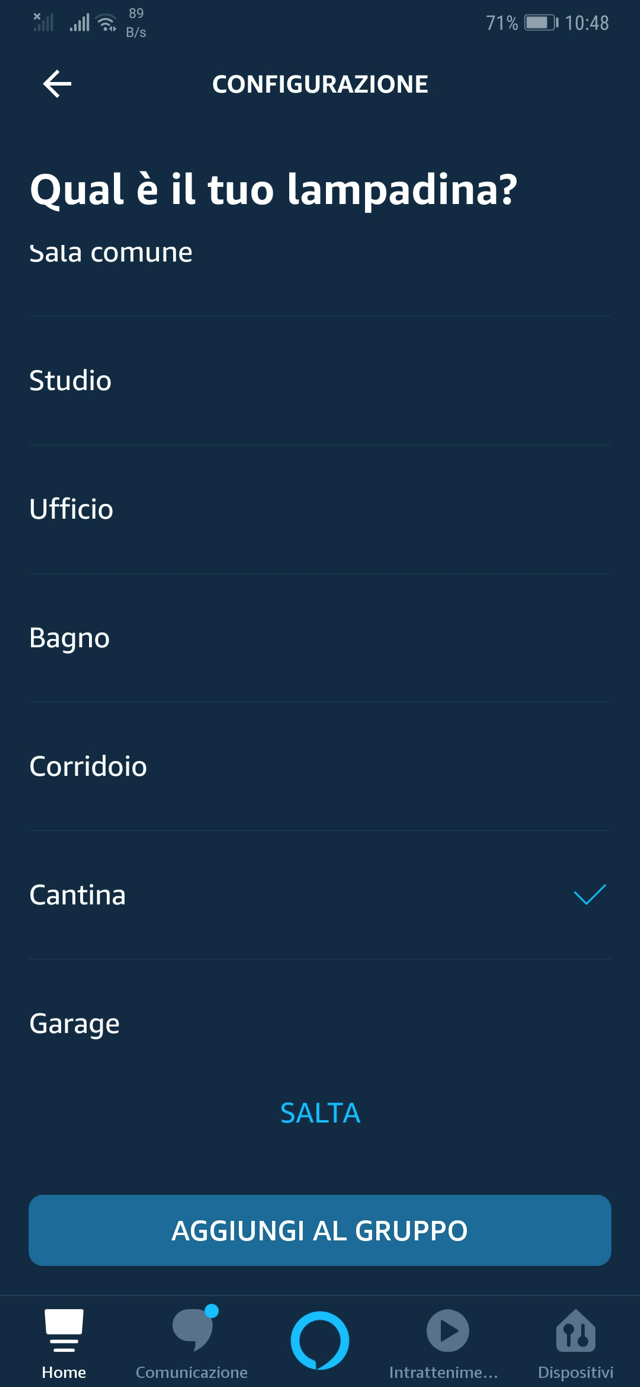Image resolution: width=640 pixels, height=1387 pixels.
Task: Go back with the arrow icon
Action: 57,84
